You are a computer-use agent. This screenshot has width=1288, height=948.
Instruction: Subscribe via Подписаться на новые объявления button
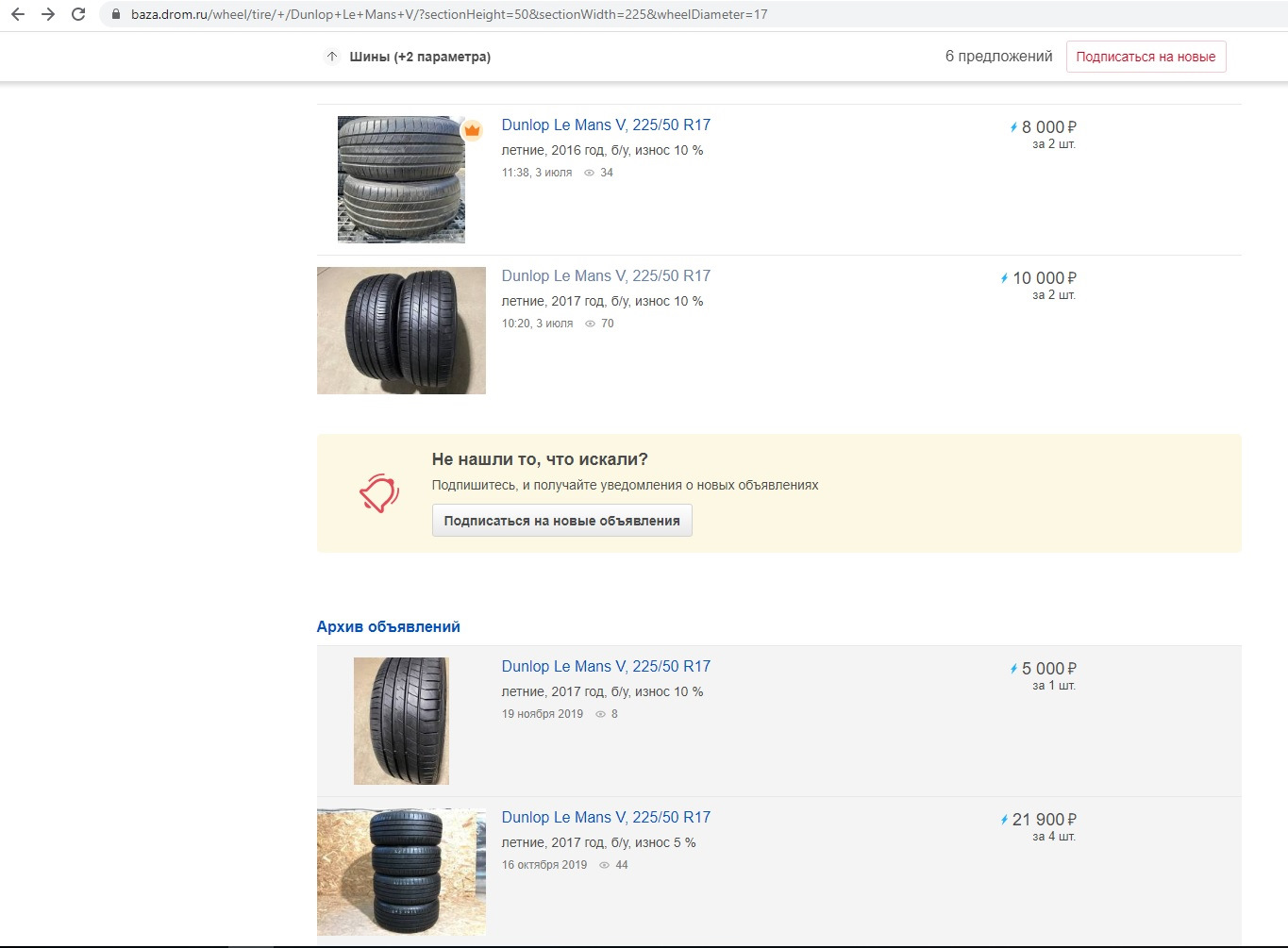click(561, 521)
